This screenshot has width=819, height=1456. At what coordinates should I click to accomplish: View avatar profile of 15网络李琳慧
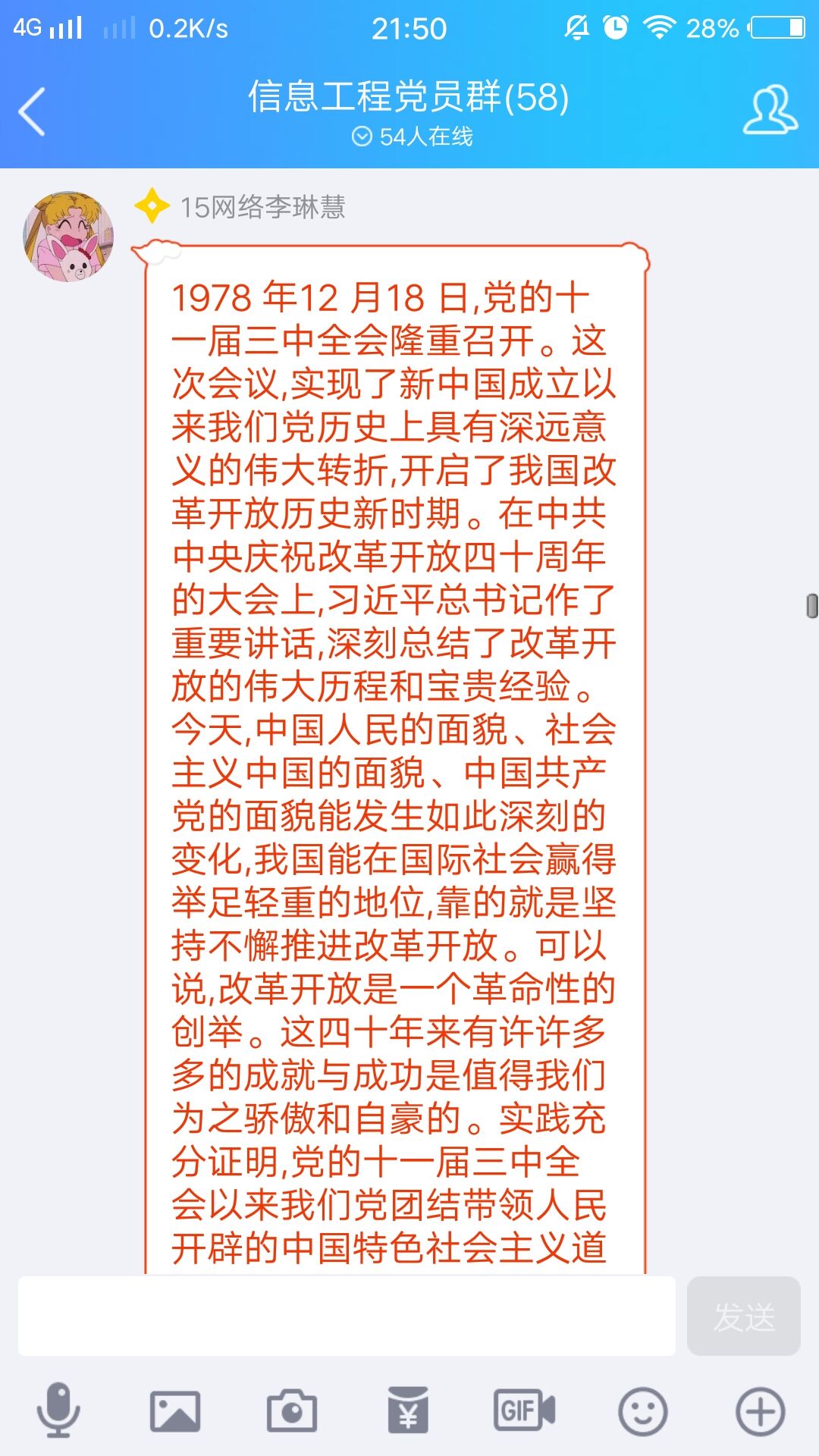click(x=68, y=237)
